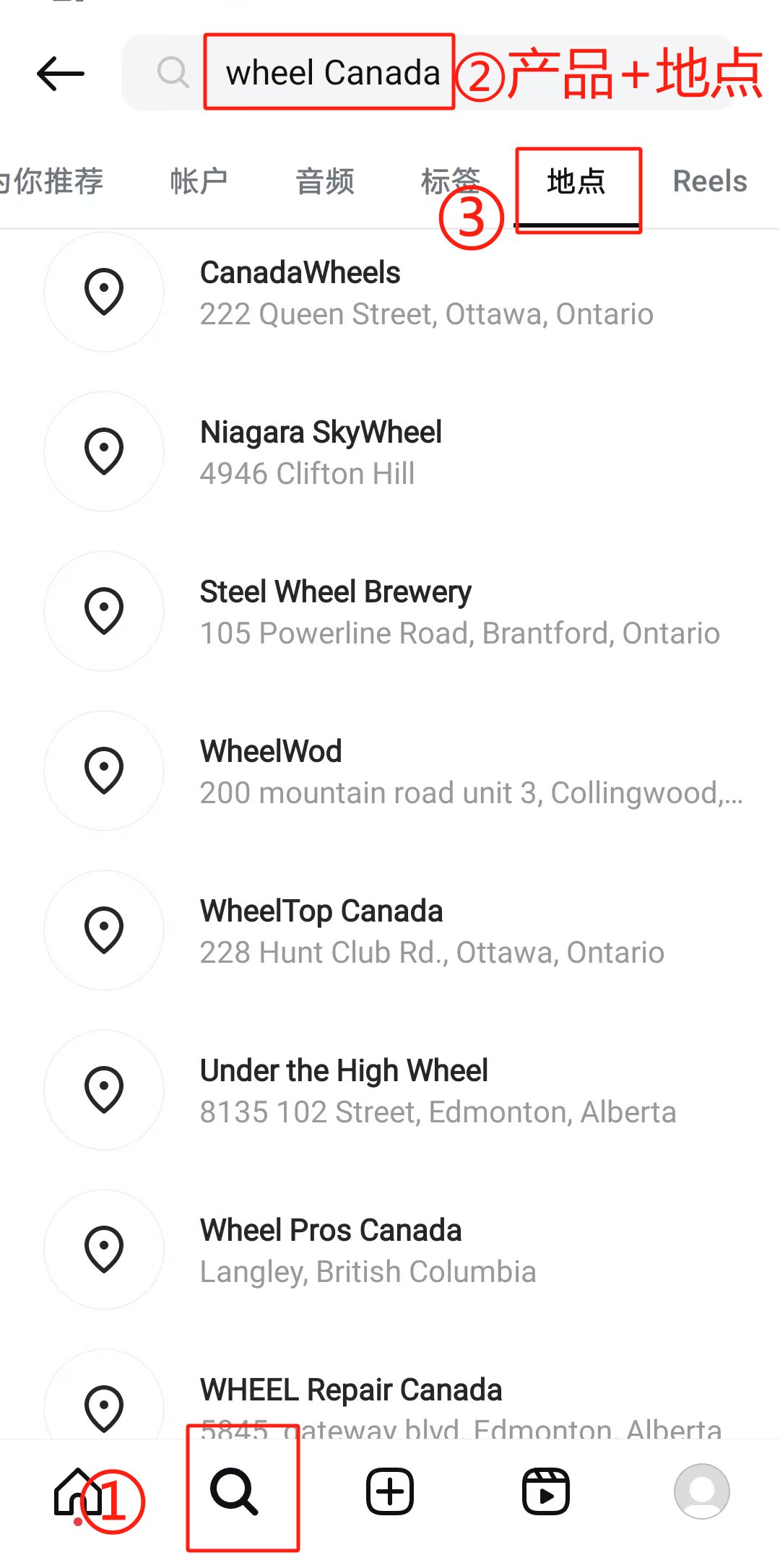Image resolution: width=780 pixels, height=1568 pixels.
Task: Open your profile tab
Action: coord(701,1492)
